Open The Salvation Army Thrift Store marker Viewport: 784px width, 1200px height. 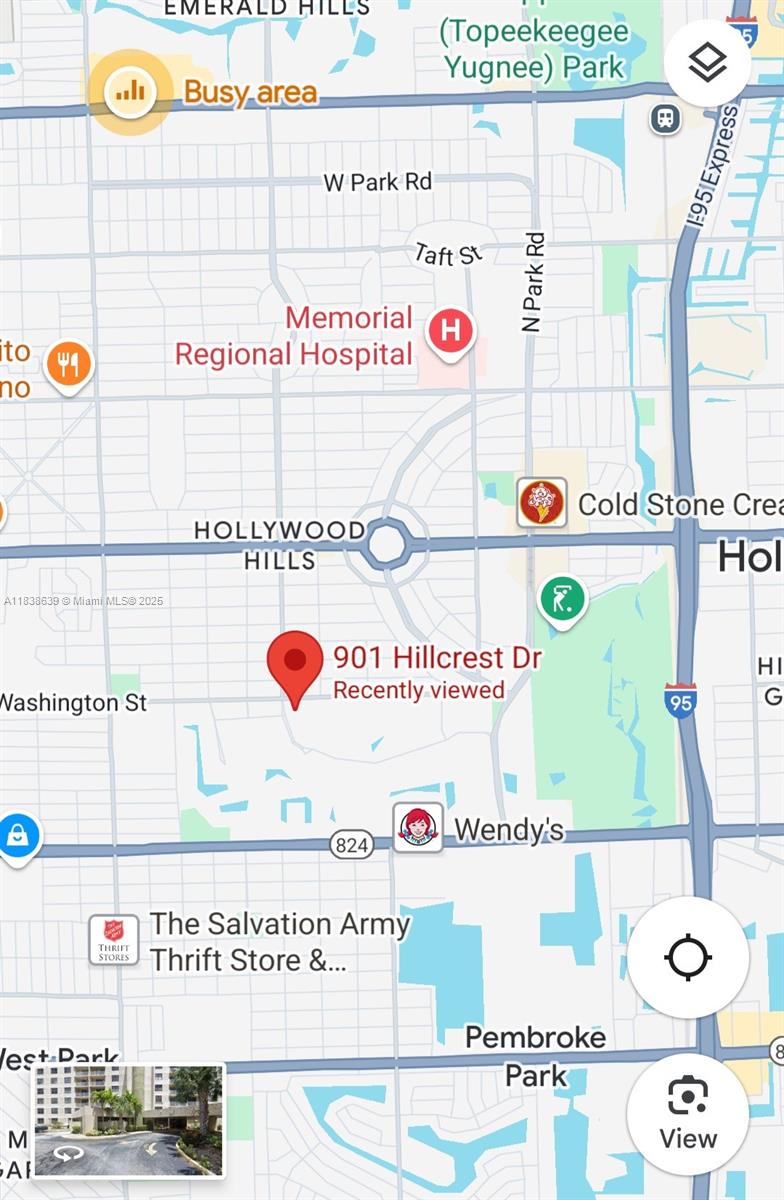tap(113, 940)
